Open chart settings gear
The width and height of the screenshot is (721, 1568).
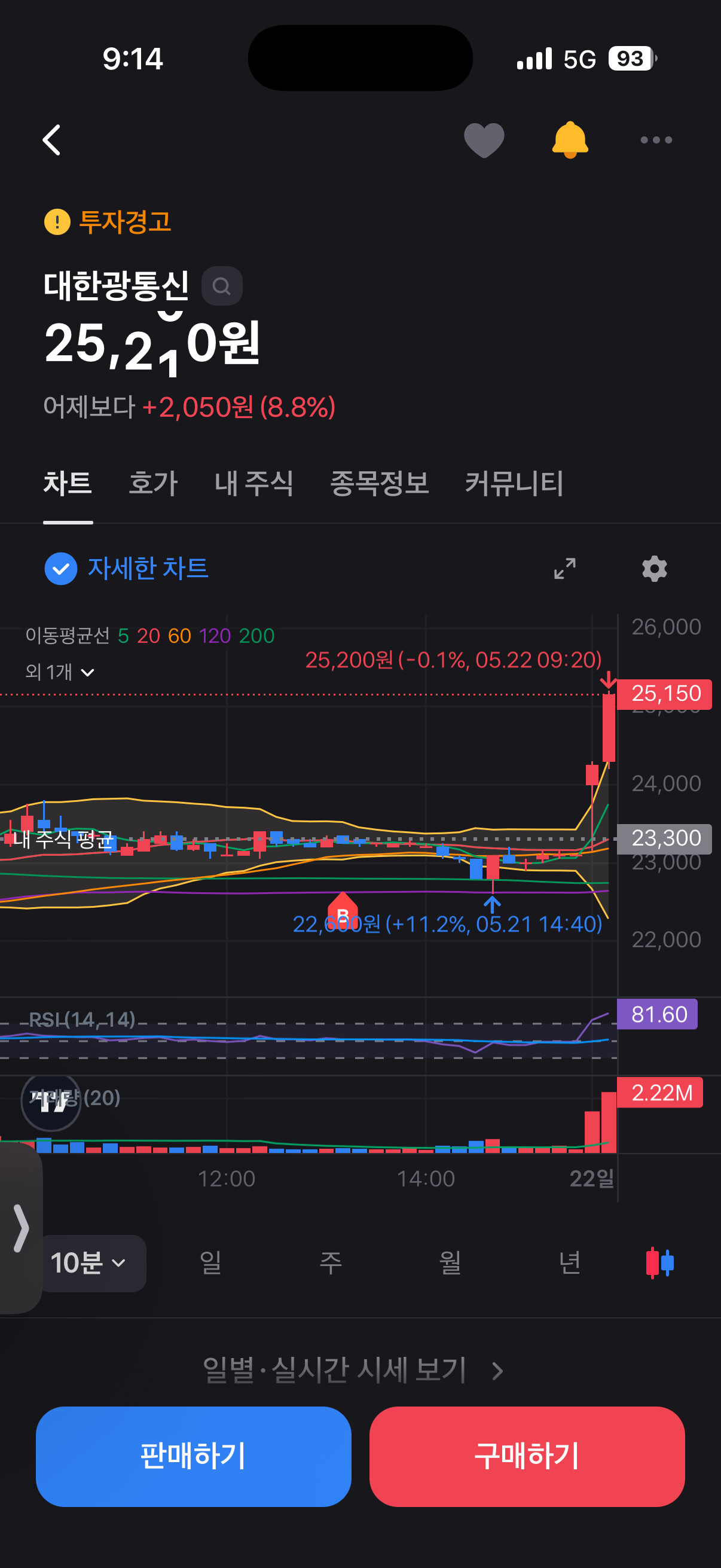(x=655, y=569)
